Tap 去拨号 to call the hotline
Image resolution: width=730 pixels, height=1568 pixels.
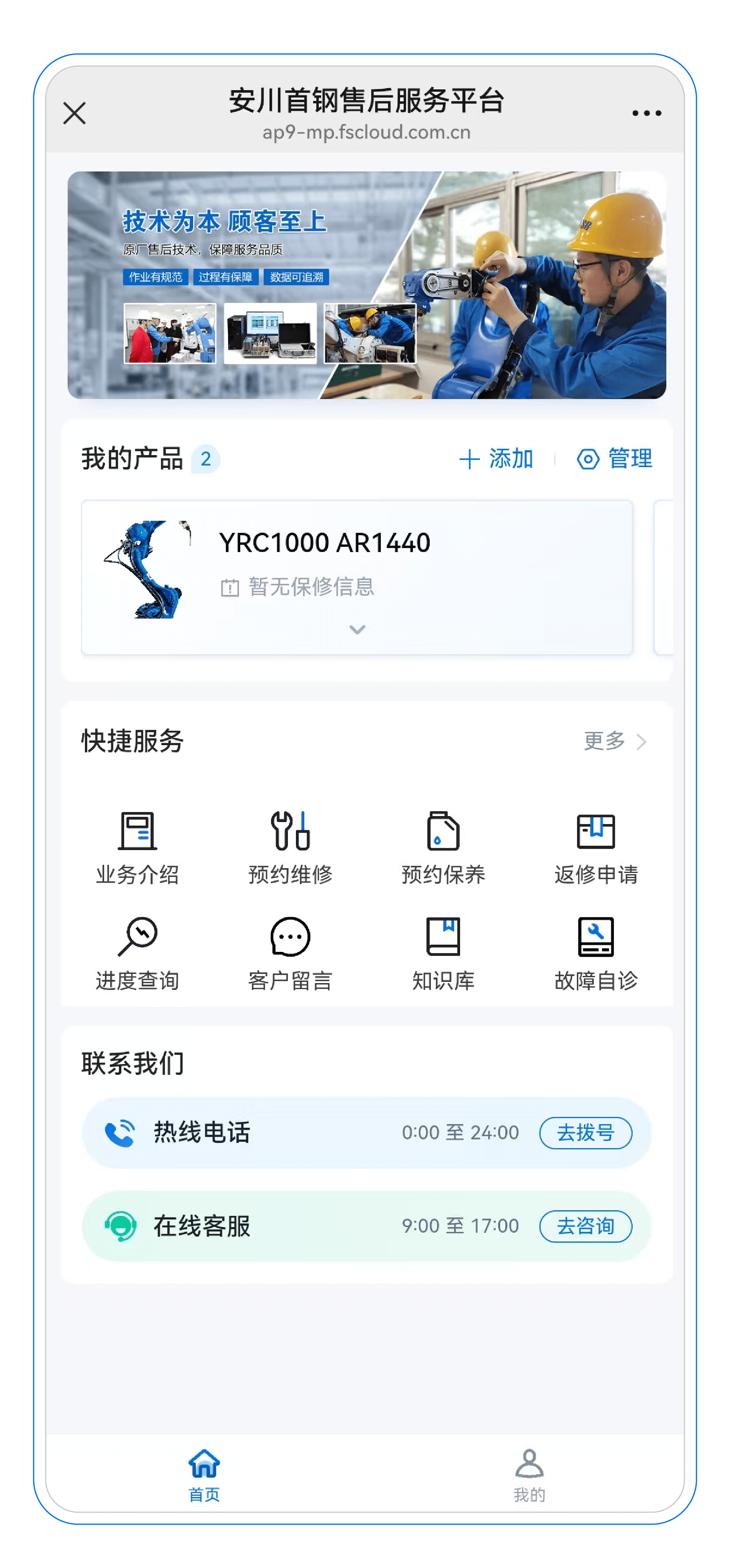click(x=585, y=1133)
